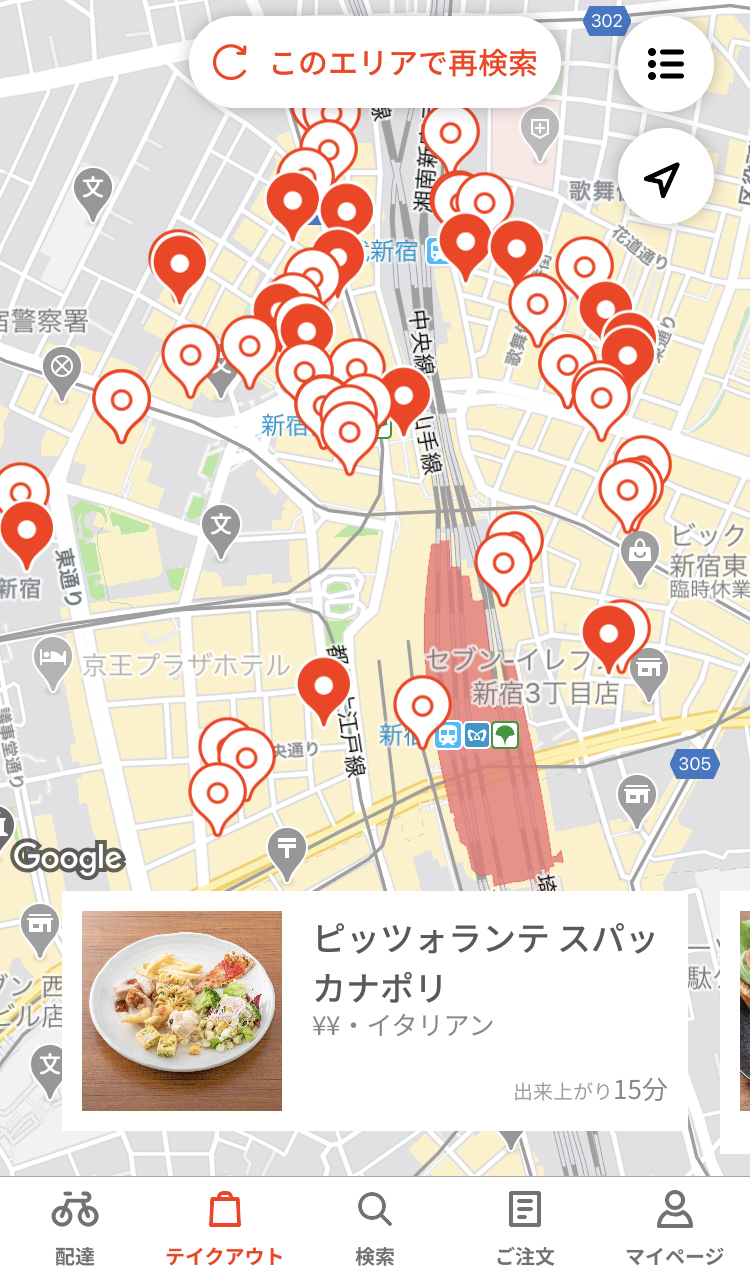750x1274 pixels.
Task: Open the マイページ tab
Action: [x=675, y=1226]
